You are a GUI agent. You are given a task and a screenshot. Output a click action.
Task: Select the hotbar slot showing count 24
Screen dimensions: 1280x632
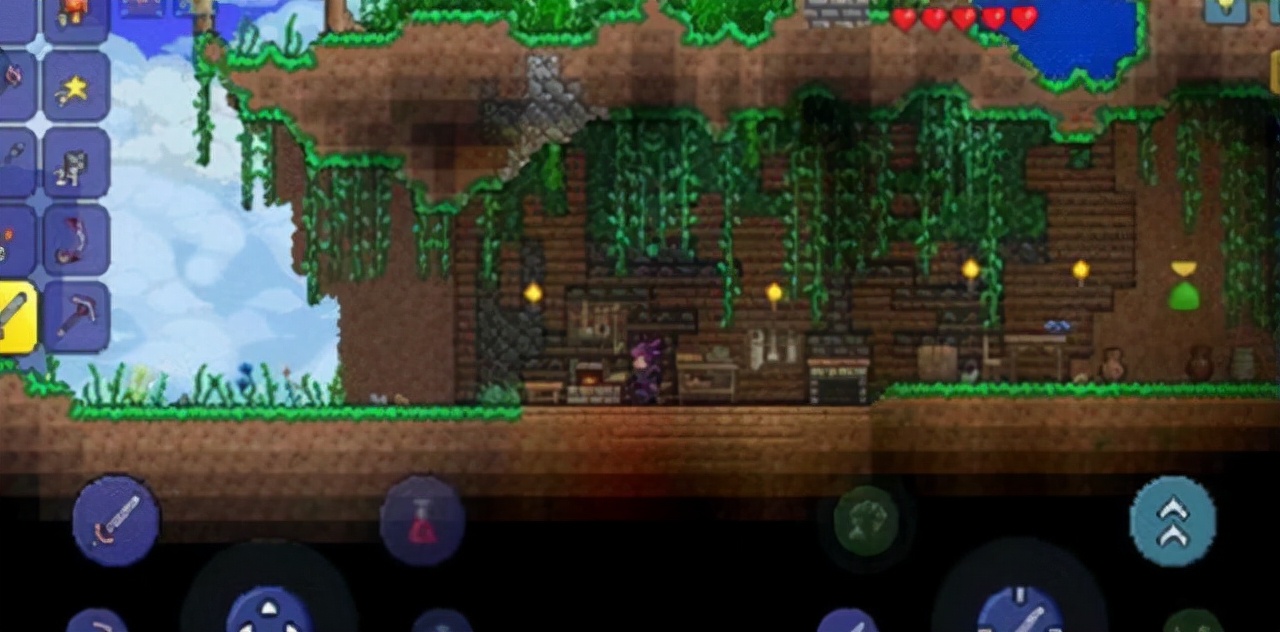coord(76,163)
